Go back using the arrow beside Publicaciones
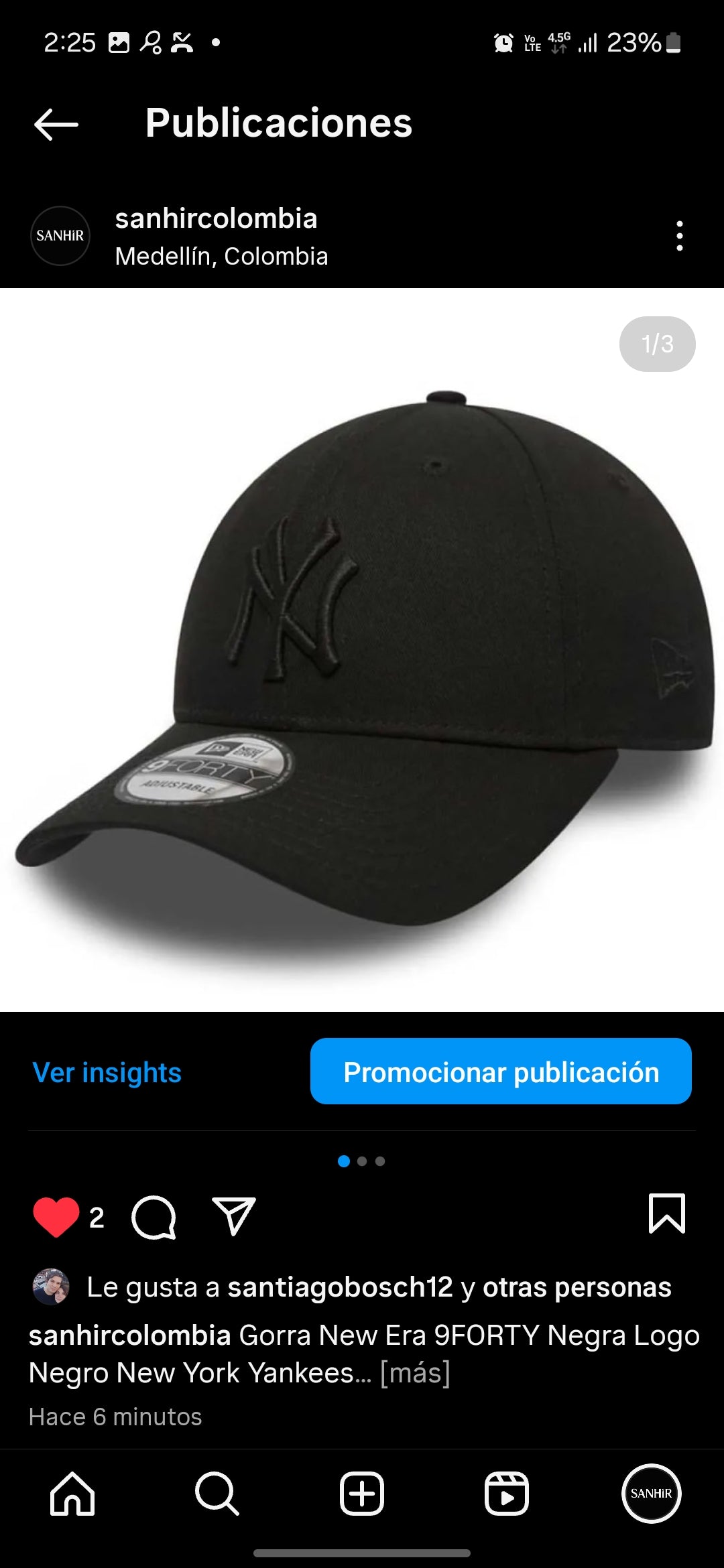Image resolution: width=724 pixels, height=1568 pixels. (56, 125)
